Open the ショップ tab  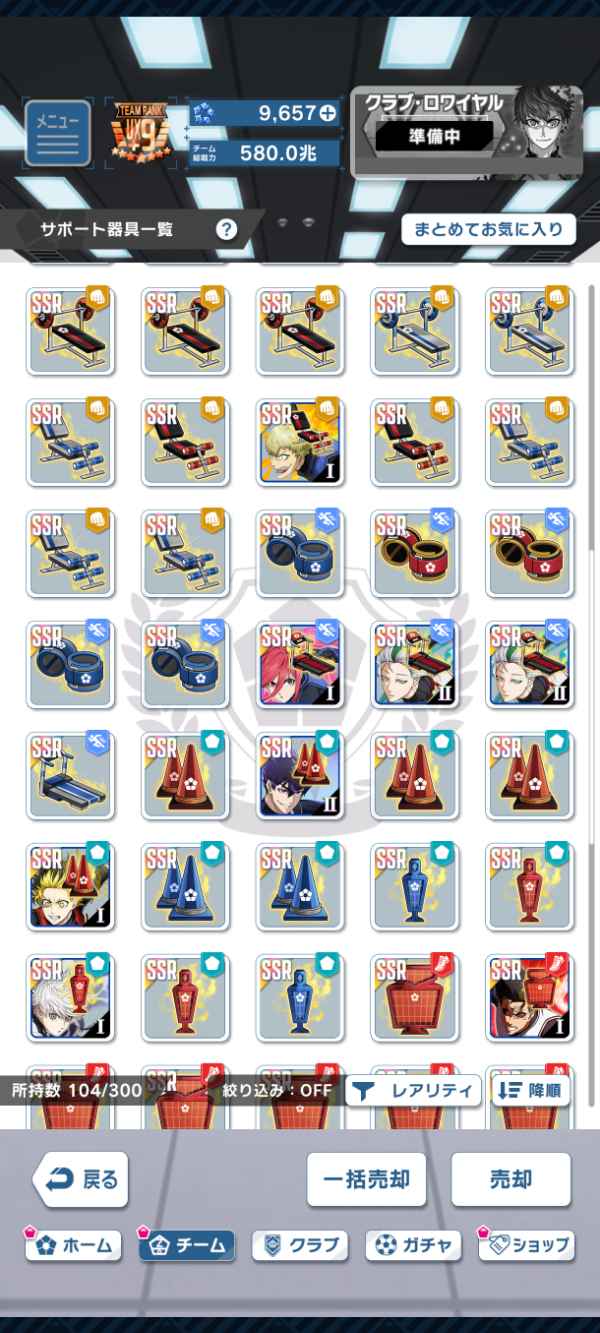tap(527, 1246)
